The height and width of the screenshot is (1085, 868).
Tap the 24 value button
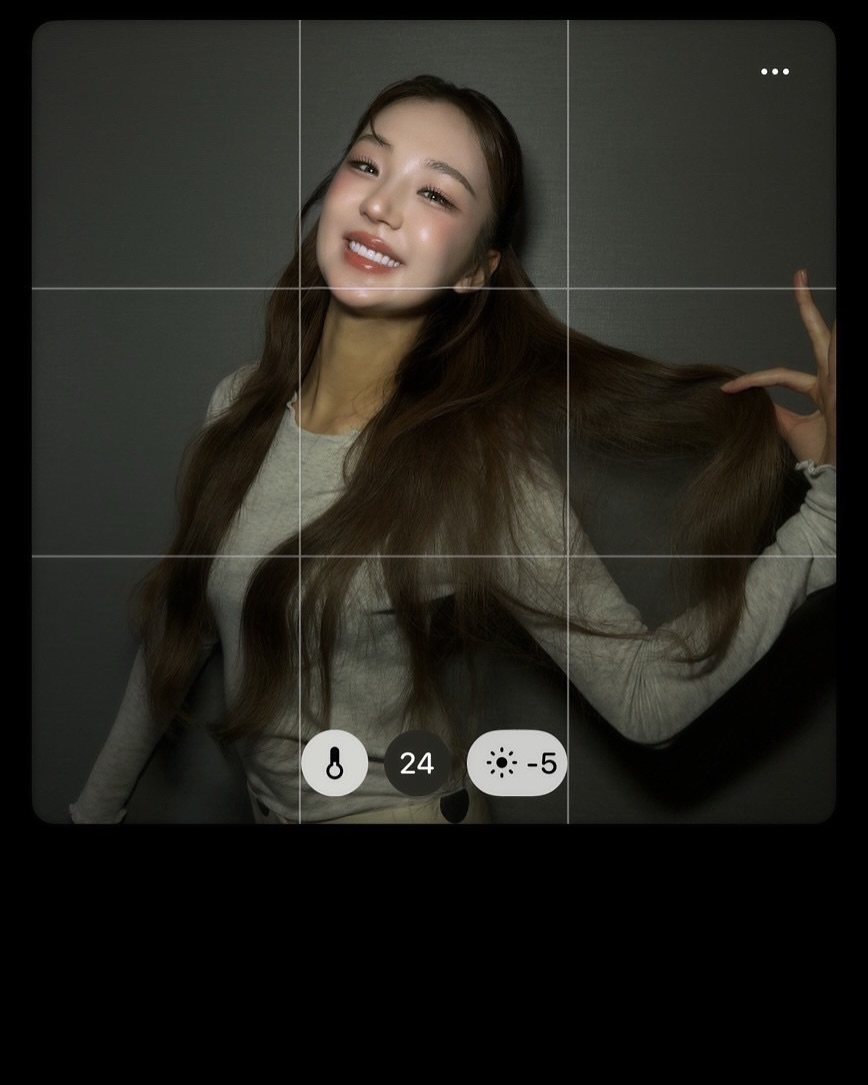(x=417, y=764)
